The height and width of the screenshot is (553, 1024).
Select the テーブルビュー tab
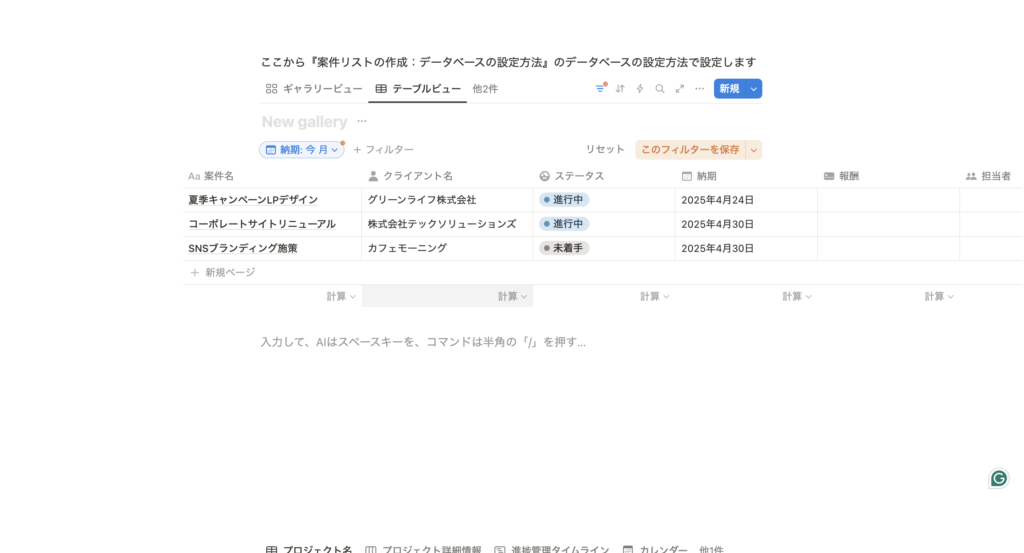pos(417,89)
